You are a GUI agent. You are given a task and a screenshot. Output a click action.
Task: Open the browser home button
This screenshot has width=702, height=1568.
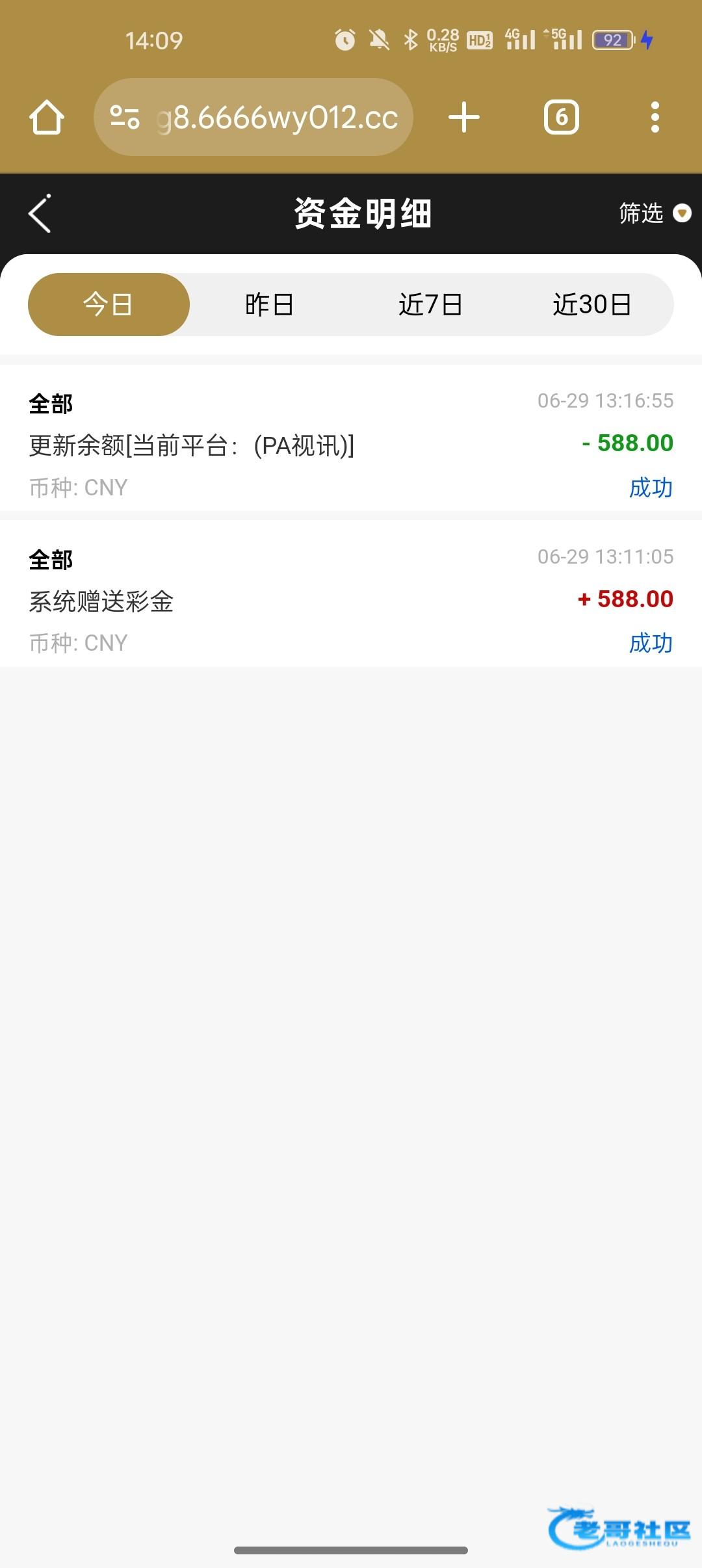tap(47, 118)
